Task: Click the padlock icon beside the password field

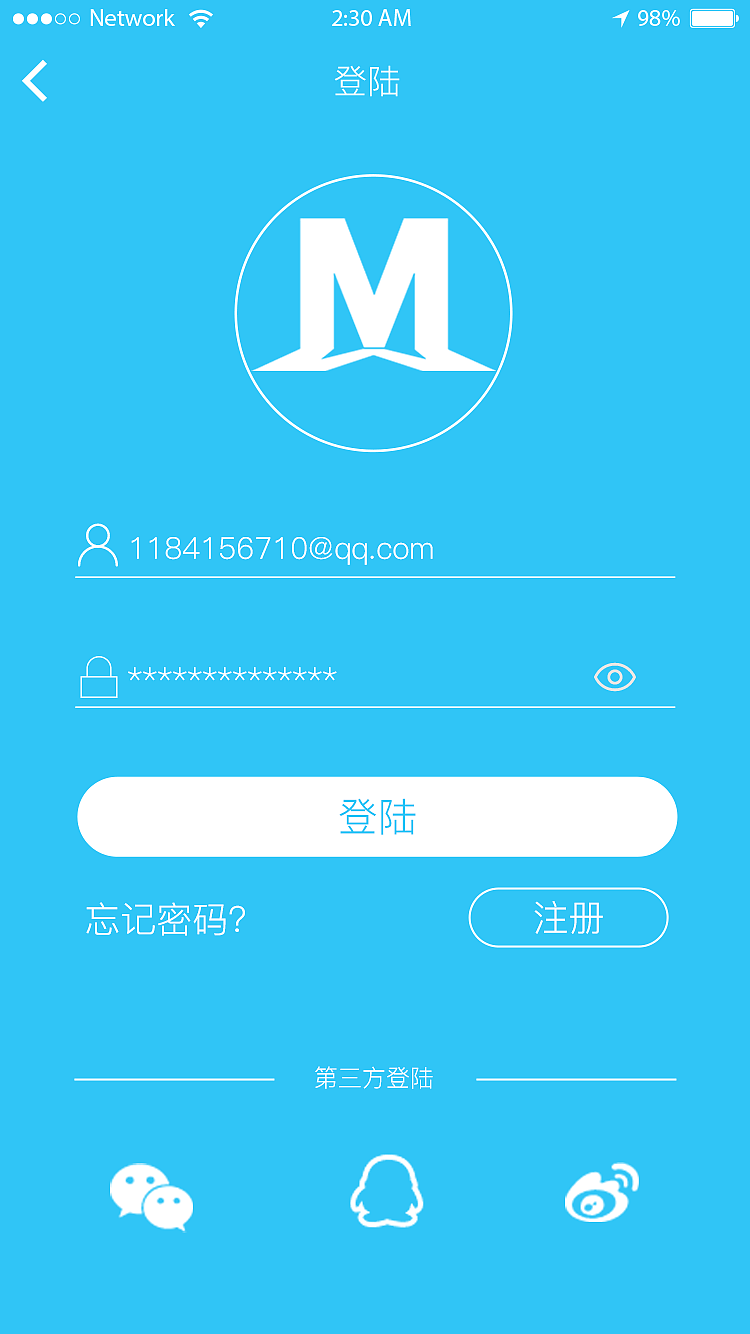Action: 99,676
